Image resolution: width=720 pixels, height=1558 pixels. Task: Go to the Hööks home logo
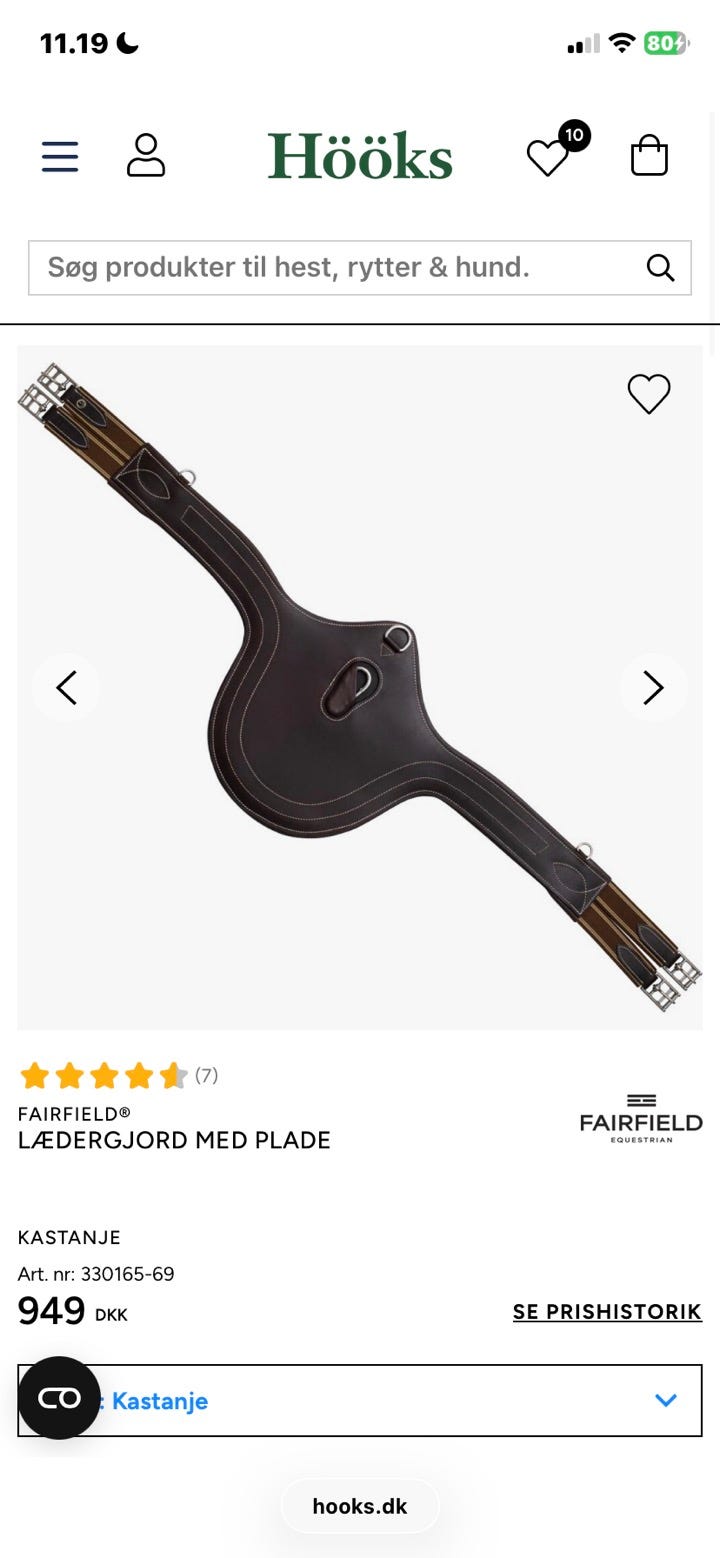click(x=360, y=157)
